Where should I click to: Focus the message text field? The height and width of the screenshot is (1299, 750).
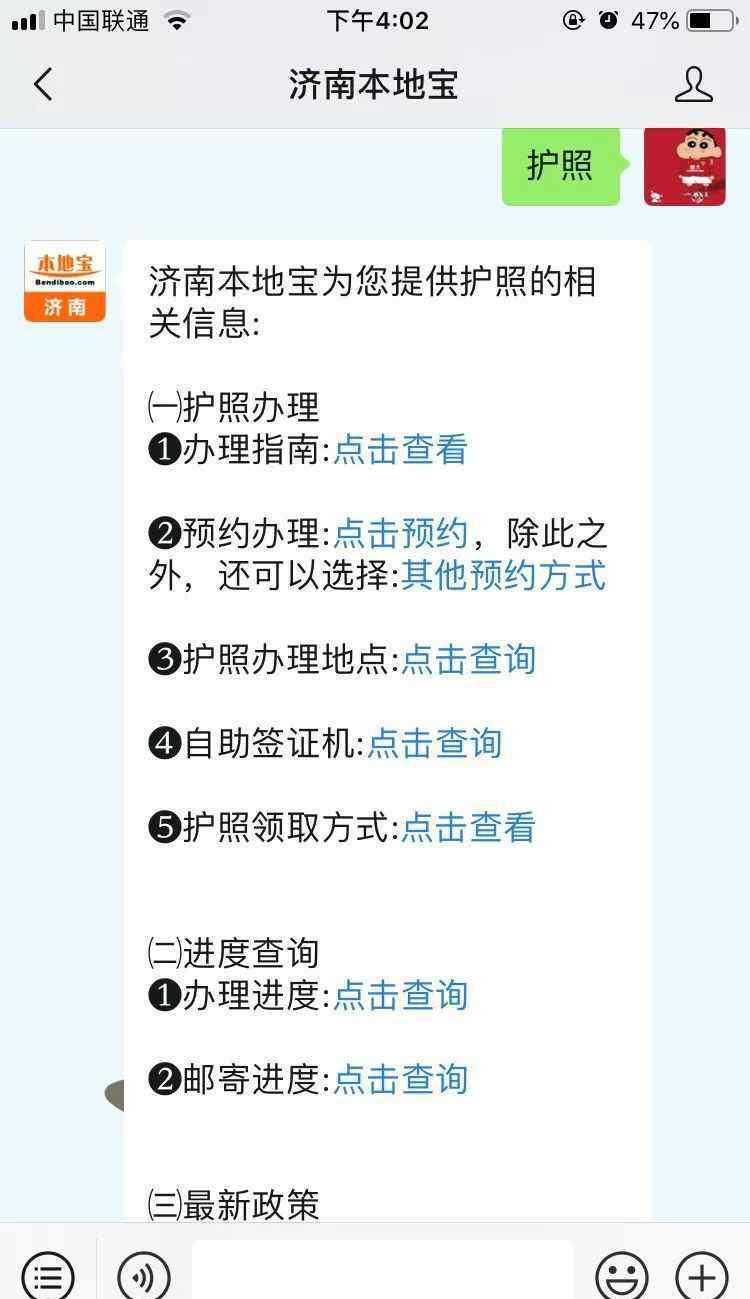tap(383, 1271)
